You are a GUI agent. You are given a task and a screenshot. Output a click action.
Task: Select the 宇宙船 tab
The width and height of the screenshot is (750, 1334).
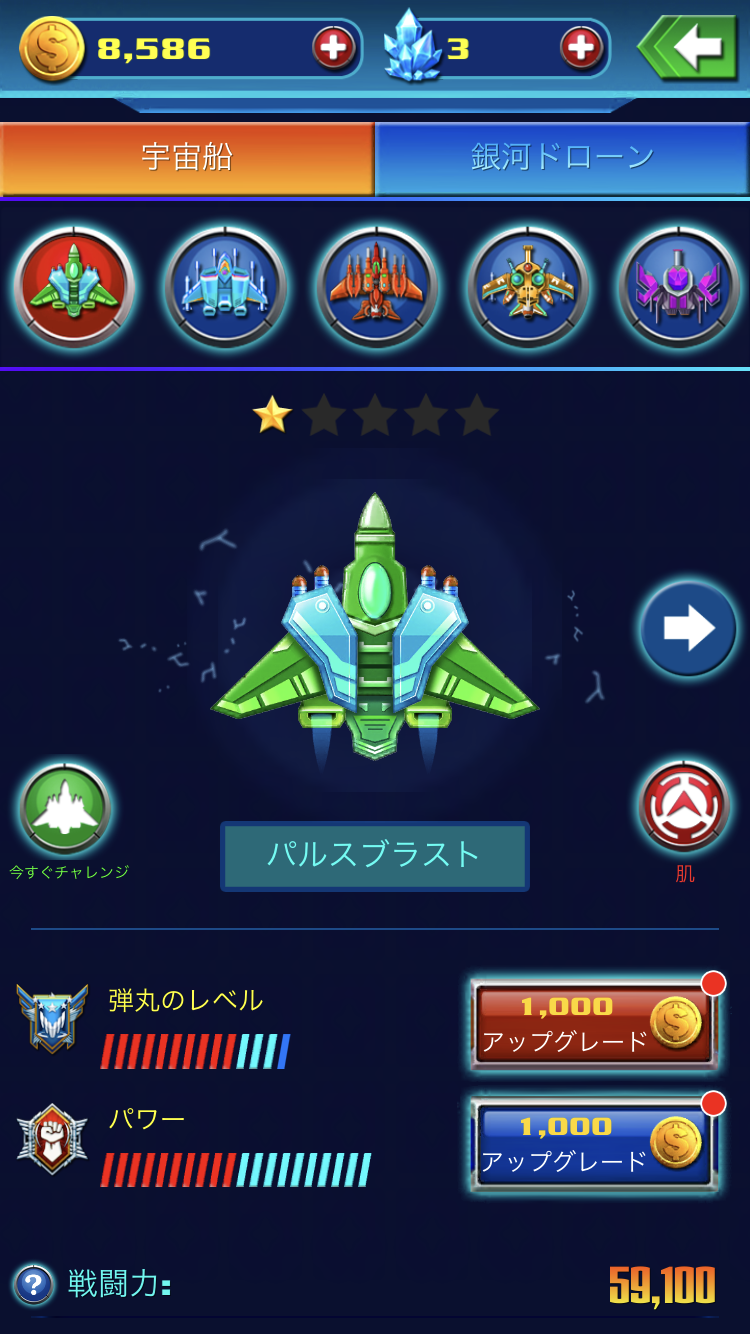[x=187, y=158]
